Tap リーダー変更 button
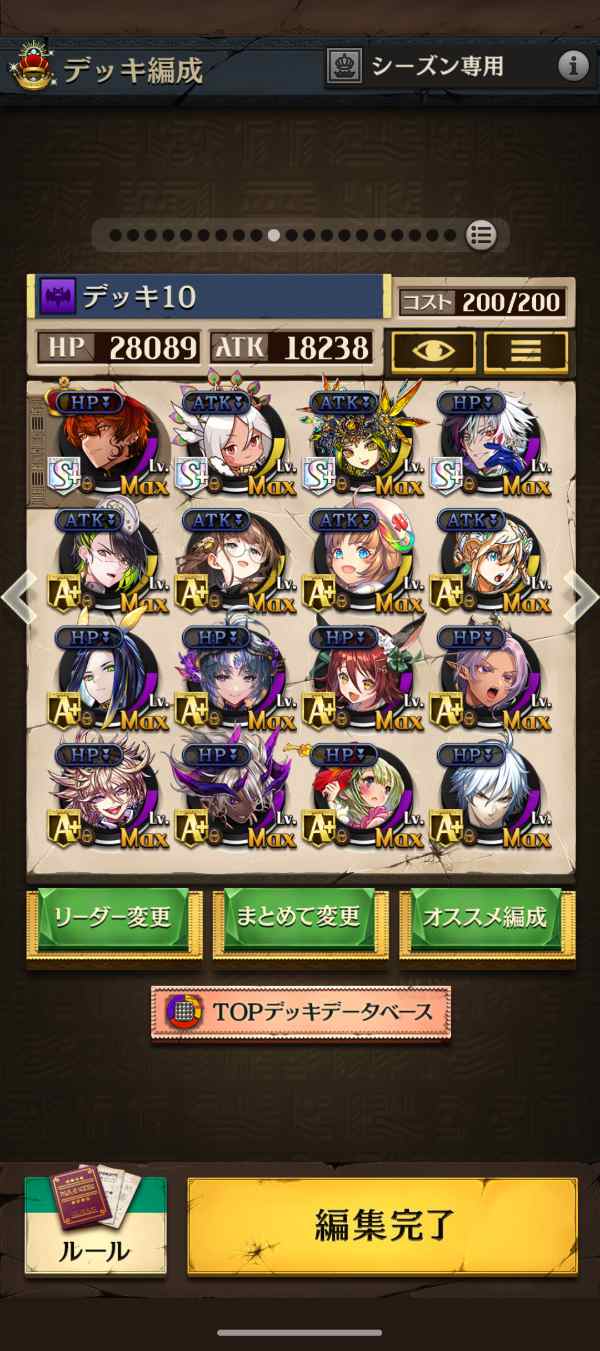Screen dimensions: 600x1351 114,917
